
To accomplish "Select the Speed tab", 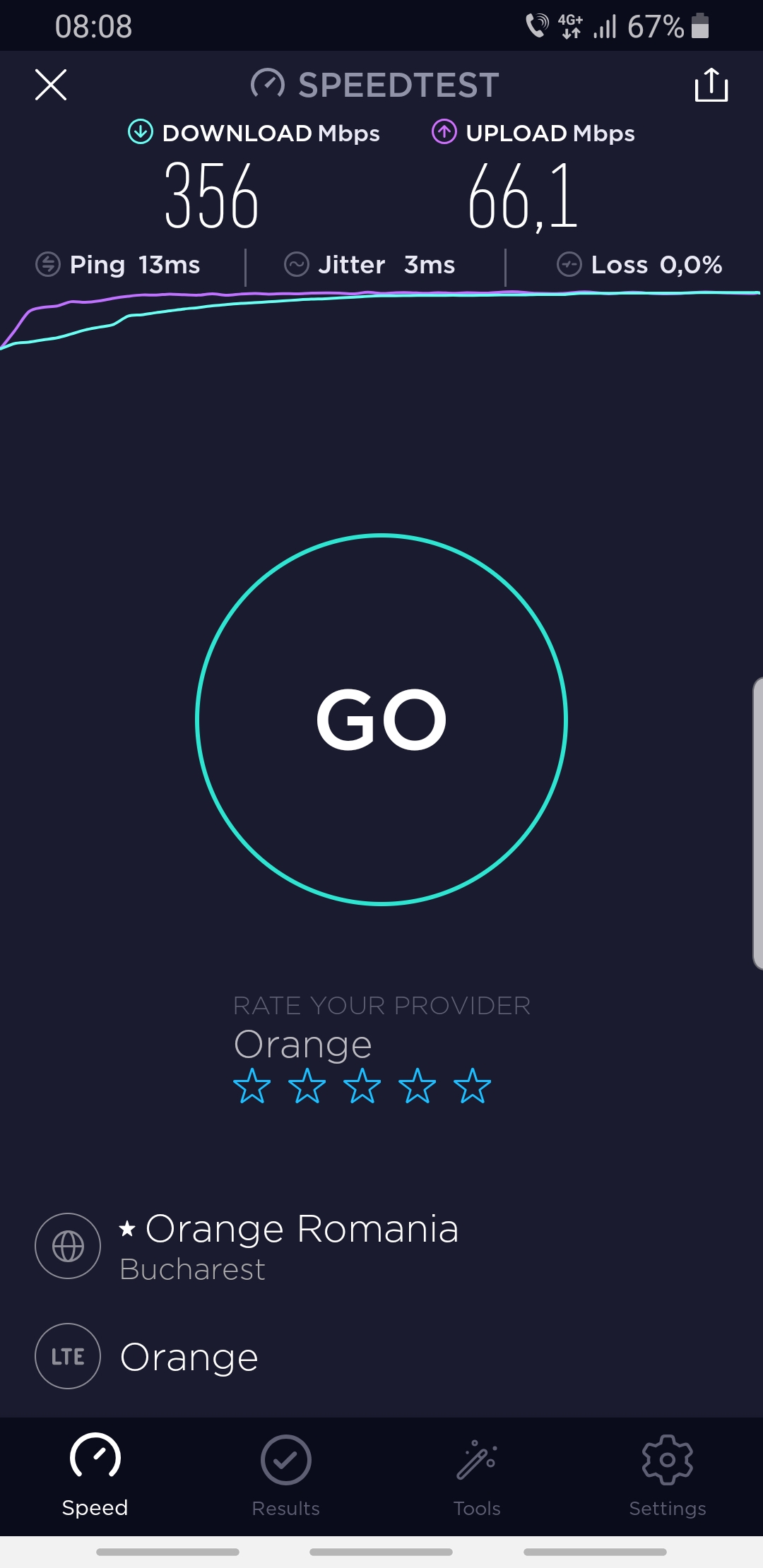I will tap(95, 1475).
